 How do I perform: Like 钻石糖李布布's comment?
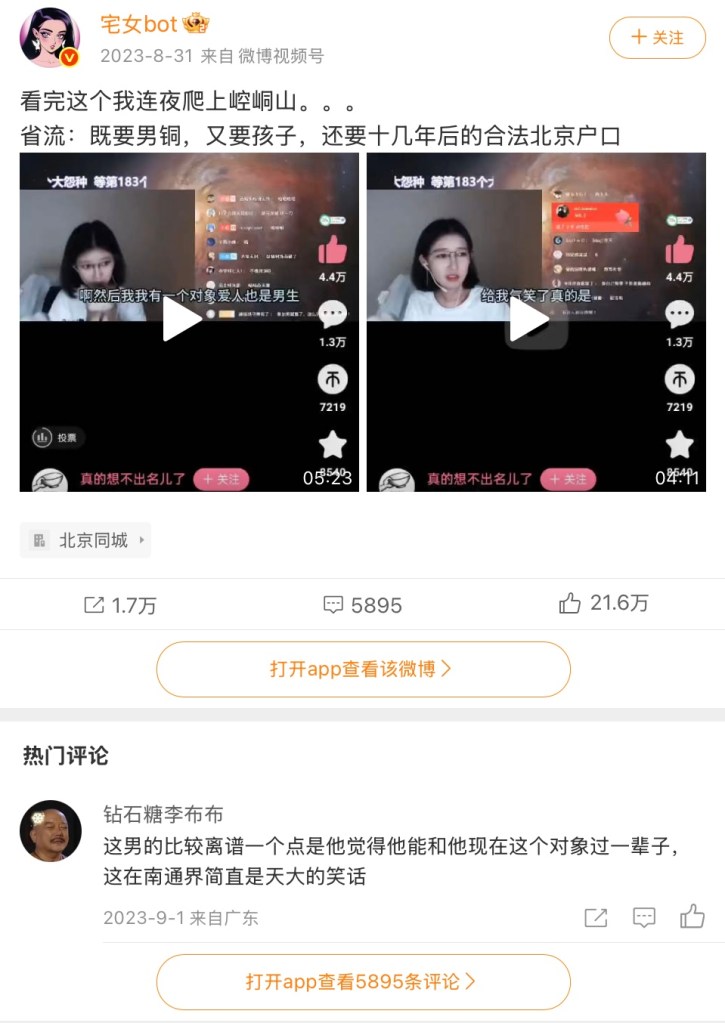coord(692,916)
